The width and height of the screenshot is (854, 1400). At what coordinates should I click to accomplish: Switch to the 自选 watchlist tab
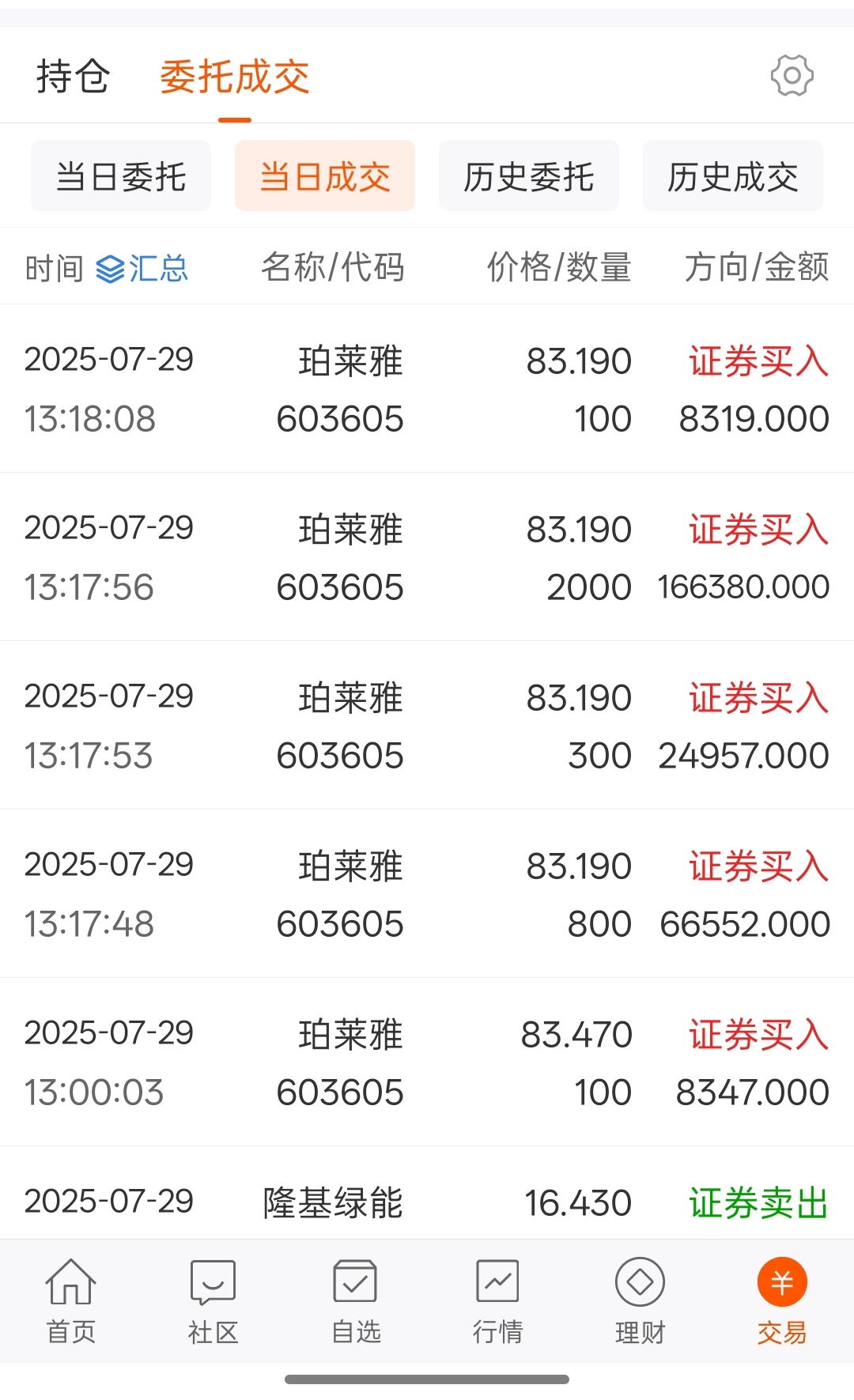pyautogui.click(x=356, y=1300)
